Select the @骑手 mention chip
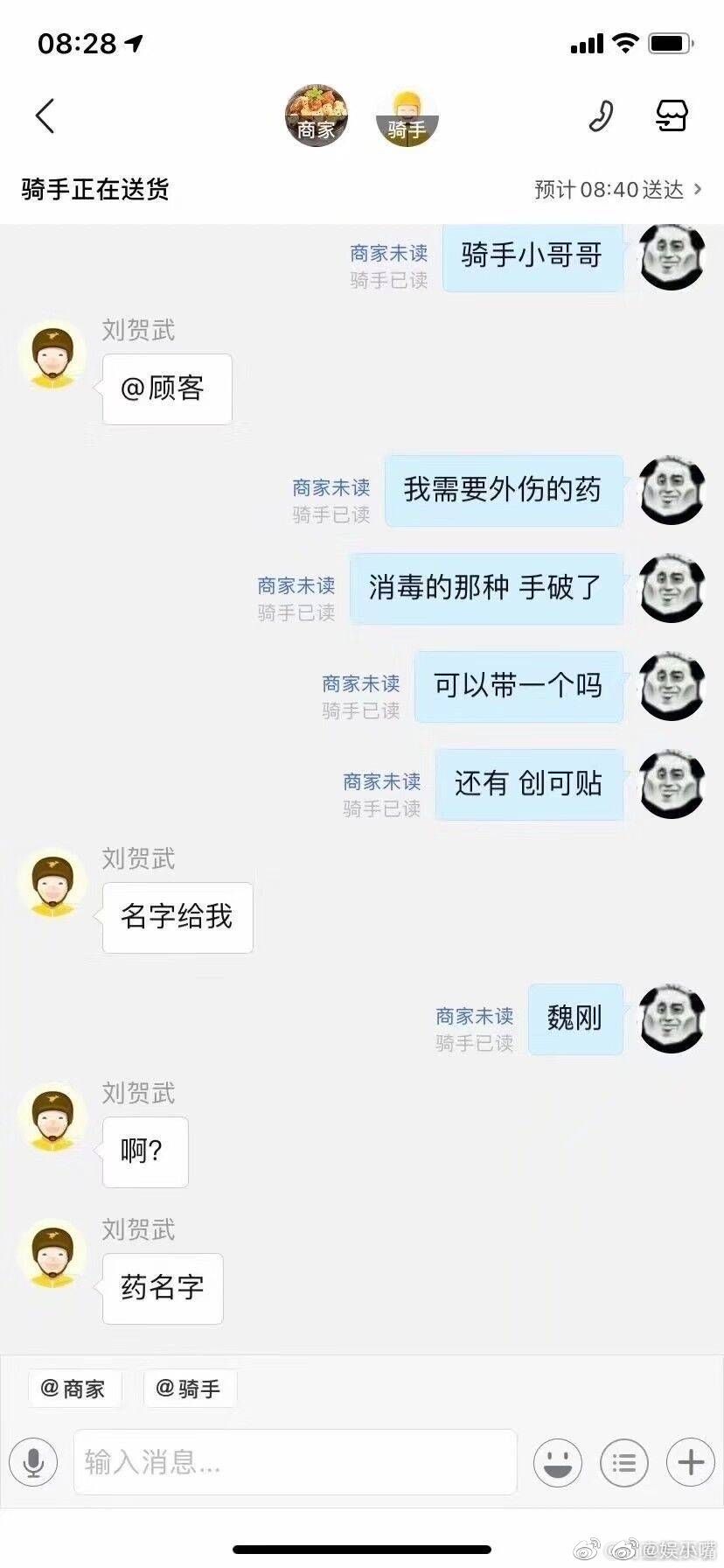The width and height of the screenshot is (724, 1568). pos(189,1389)
